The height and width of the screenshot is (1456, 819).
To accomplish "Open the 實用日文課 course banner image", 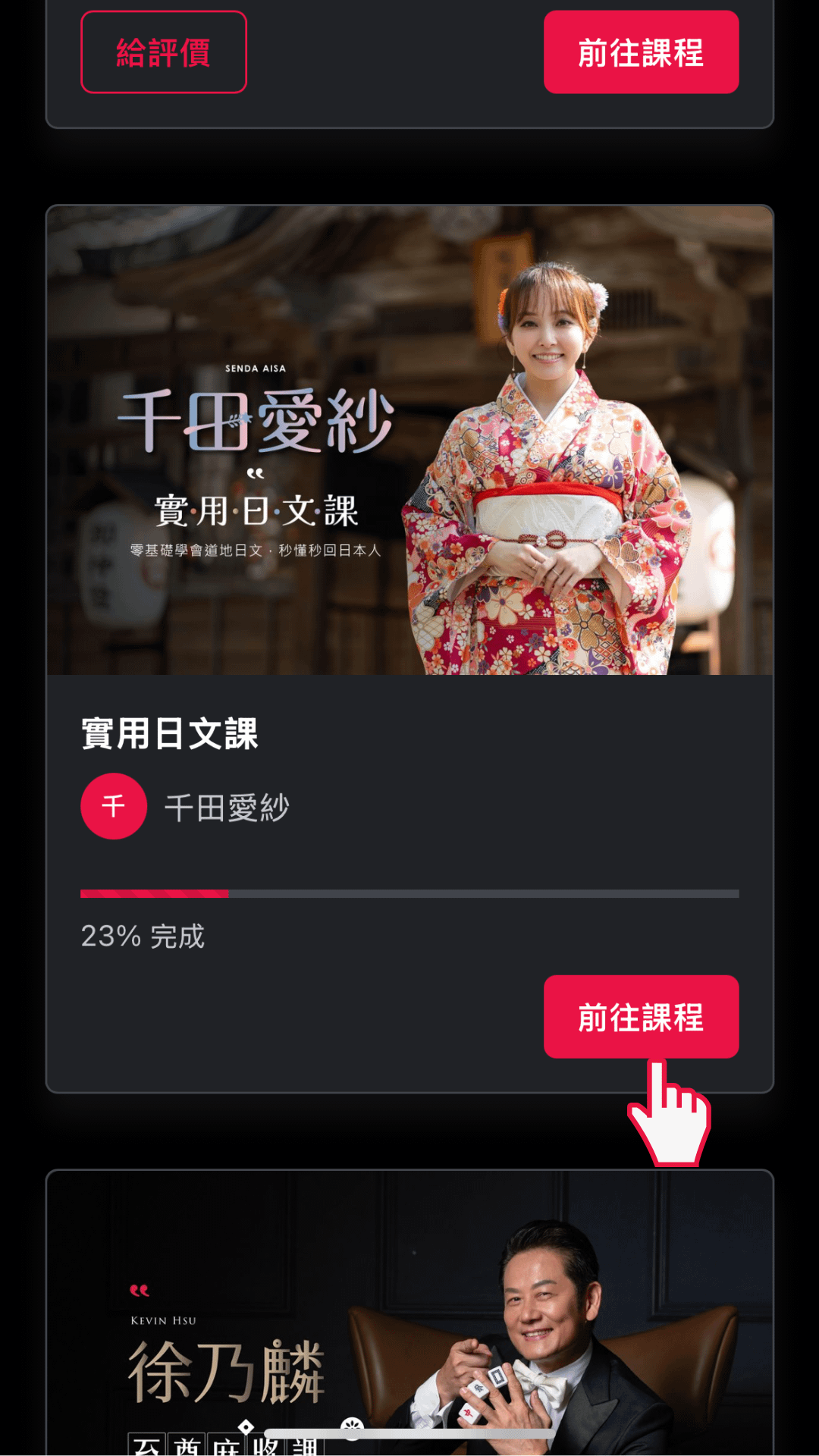I will pos(409,440).
